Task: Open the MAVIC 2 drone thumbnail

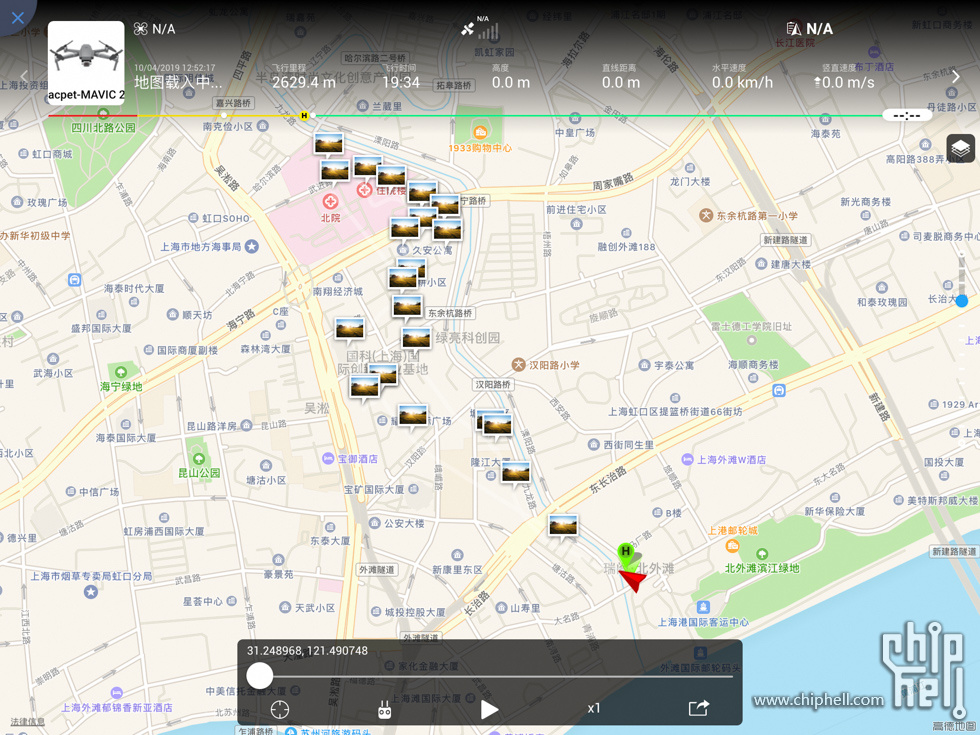Action: click(x=86, y=60)
